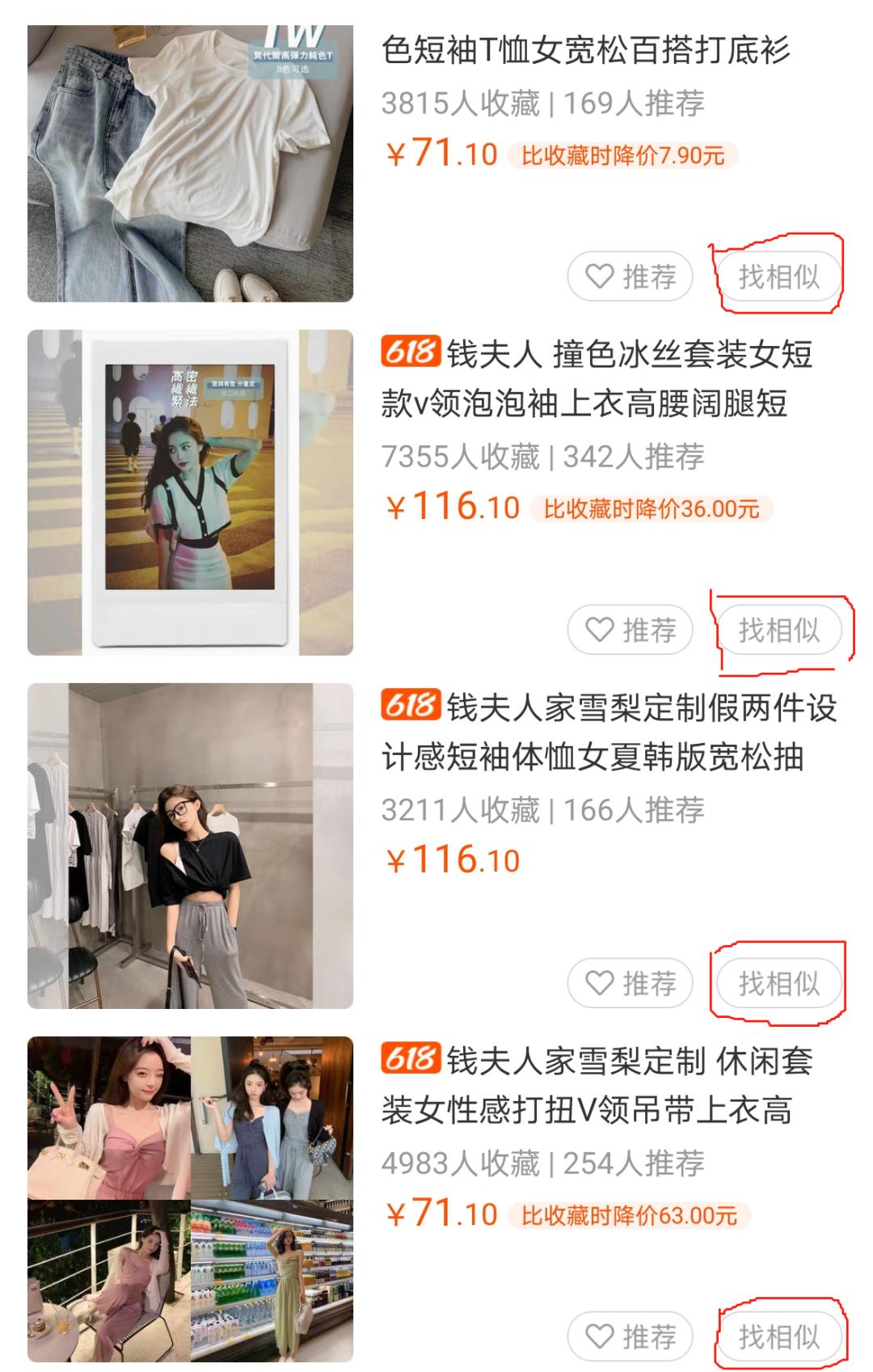Click the 比收藏时降价7.90元 price-drop tag
This screenshot has width=873, height=1372.
point(626,152)
